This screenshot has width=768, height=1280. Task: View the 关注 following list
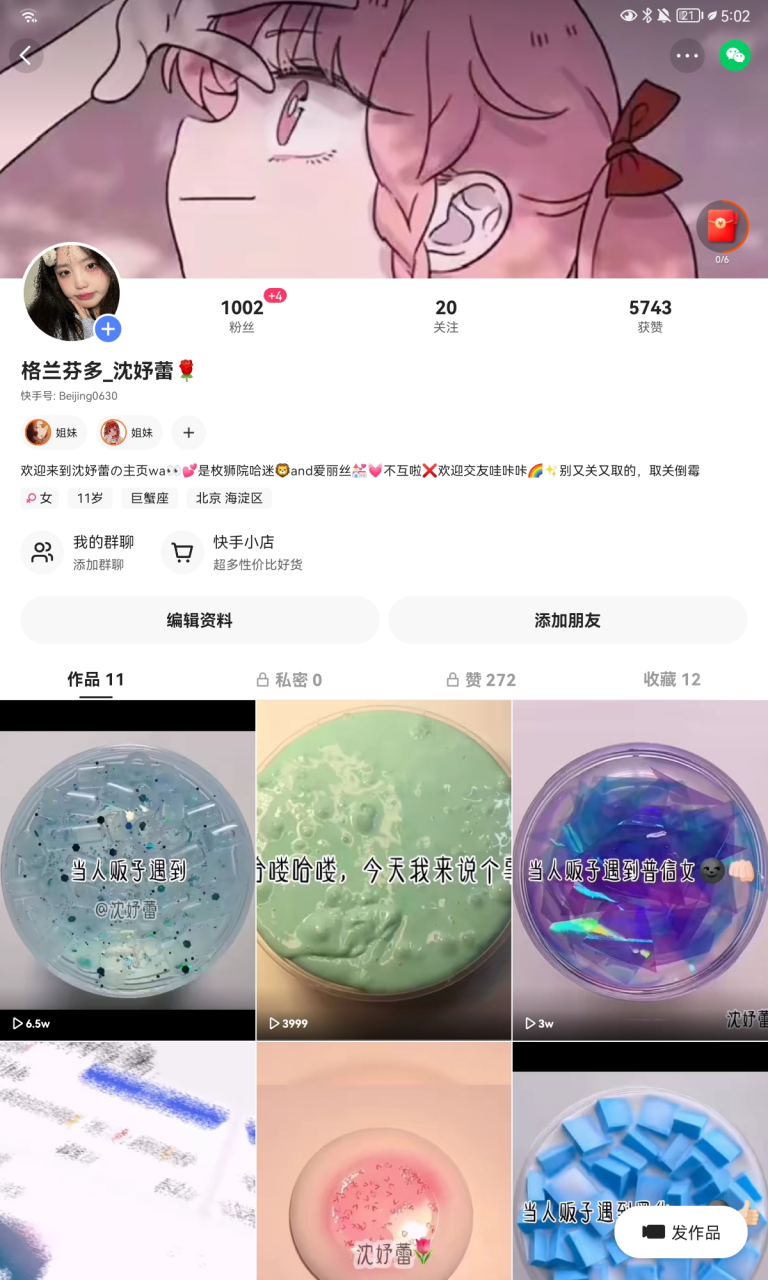[x=446, y=315]
